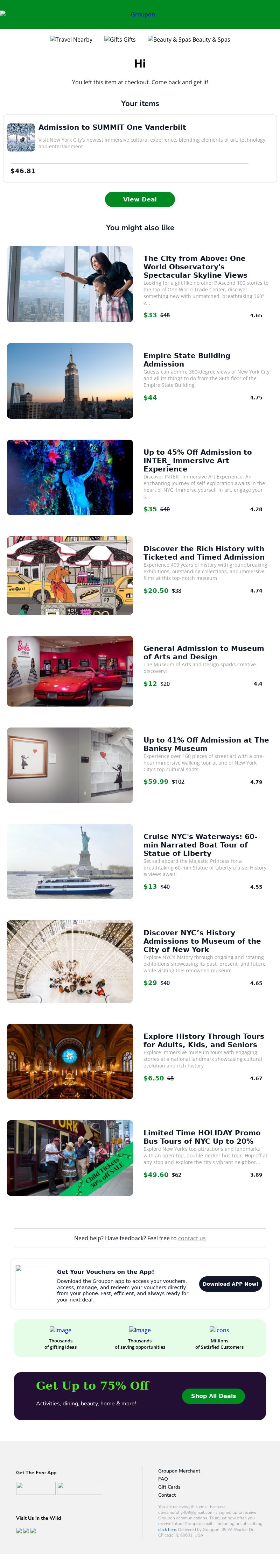The height and width of the screenshot is (1568, 280).
Task: Open the One World Observatory deal
Action: coord(194,267)
